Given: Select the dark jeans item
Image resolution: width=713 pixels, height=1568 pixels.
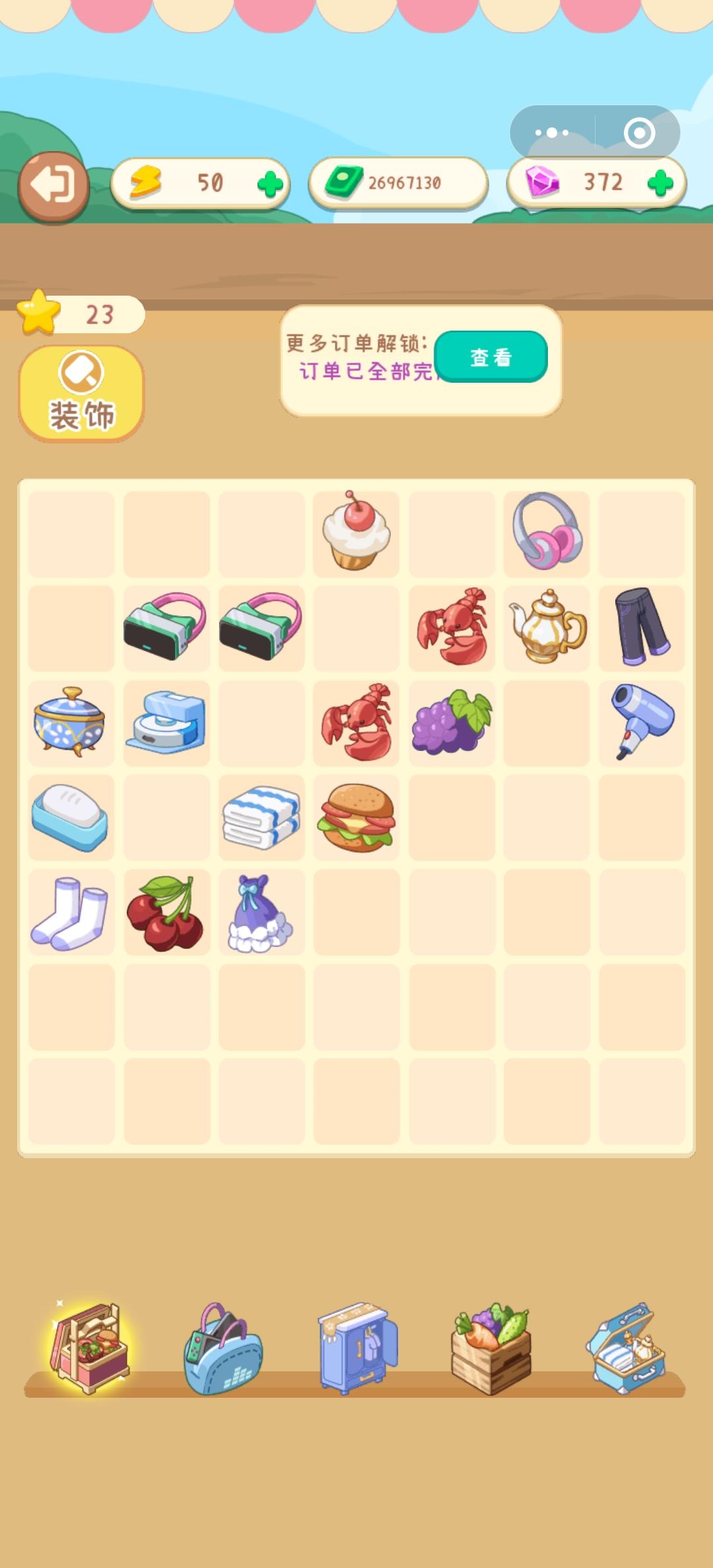Looking at the screenshot, I should [x=641, y=627].
